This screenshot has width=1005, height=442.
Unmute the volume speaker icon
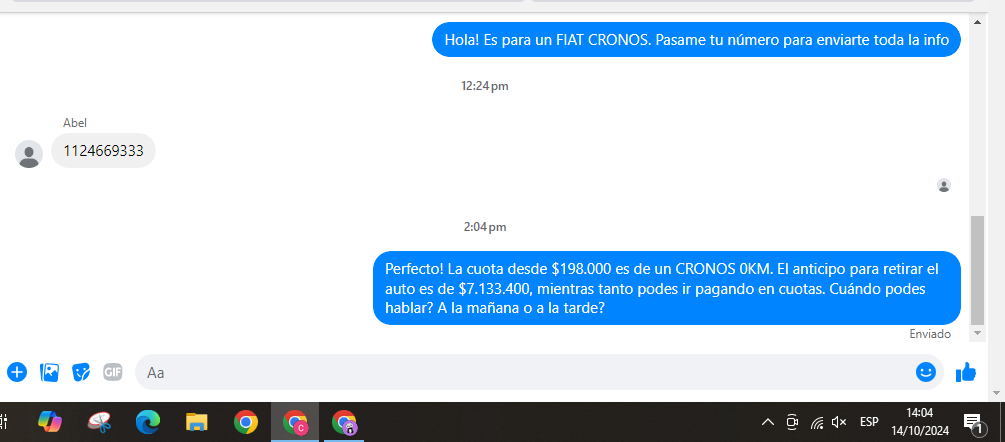tap(840, 422)
